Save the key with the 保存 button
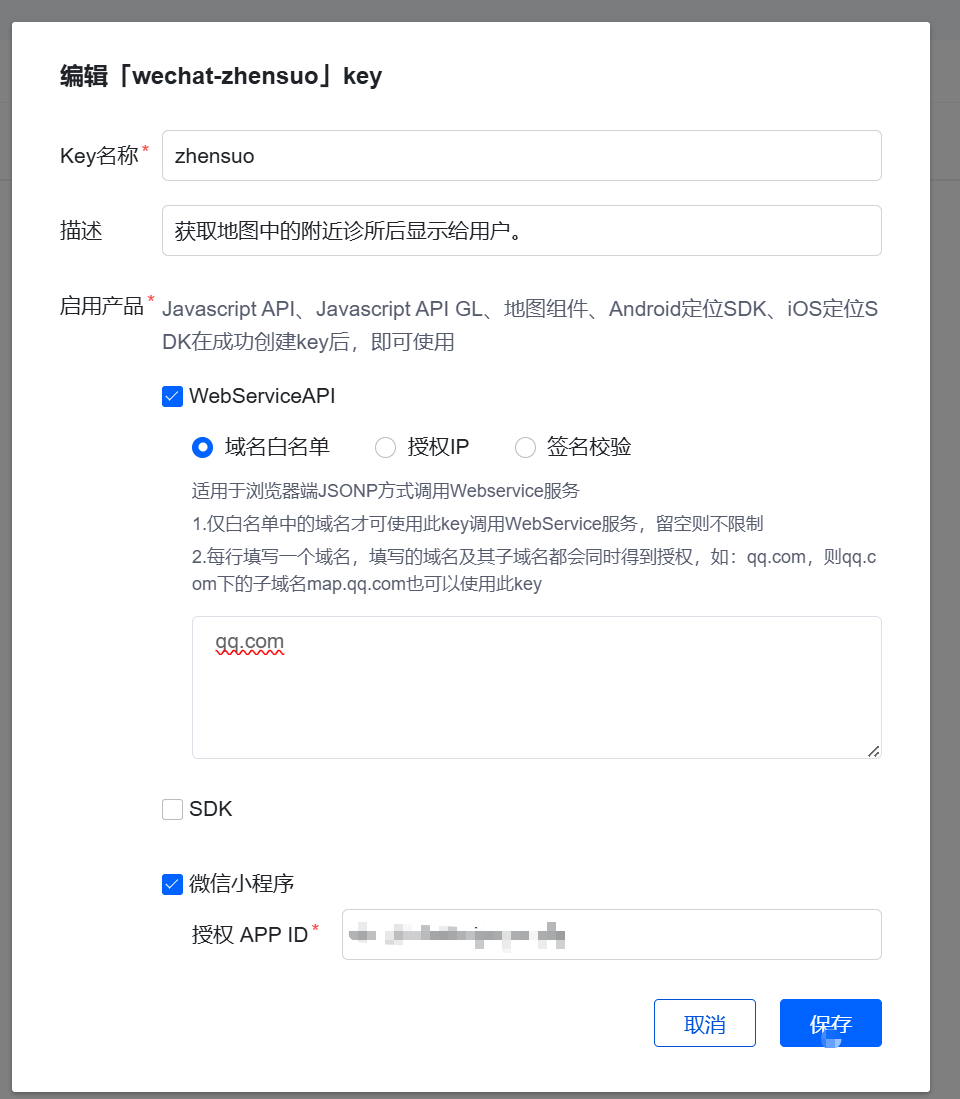Viewport: 960px width, 1099px height. point(830,1023)
